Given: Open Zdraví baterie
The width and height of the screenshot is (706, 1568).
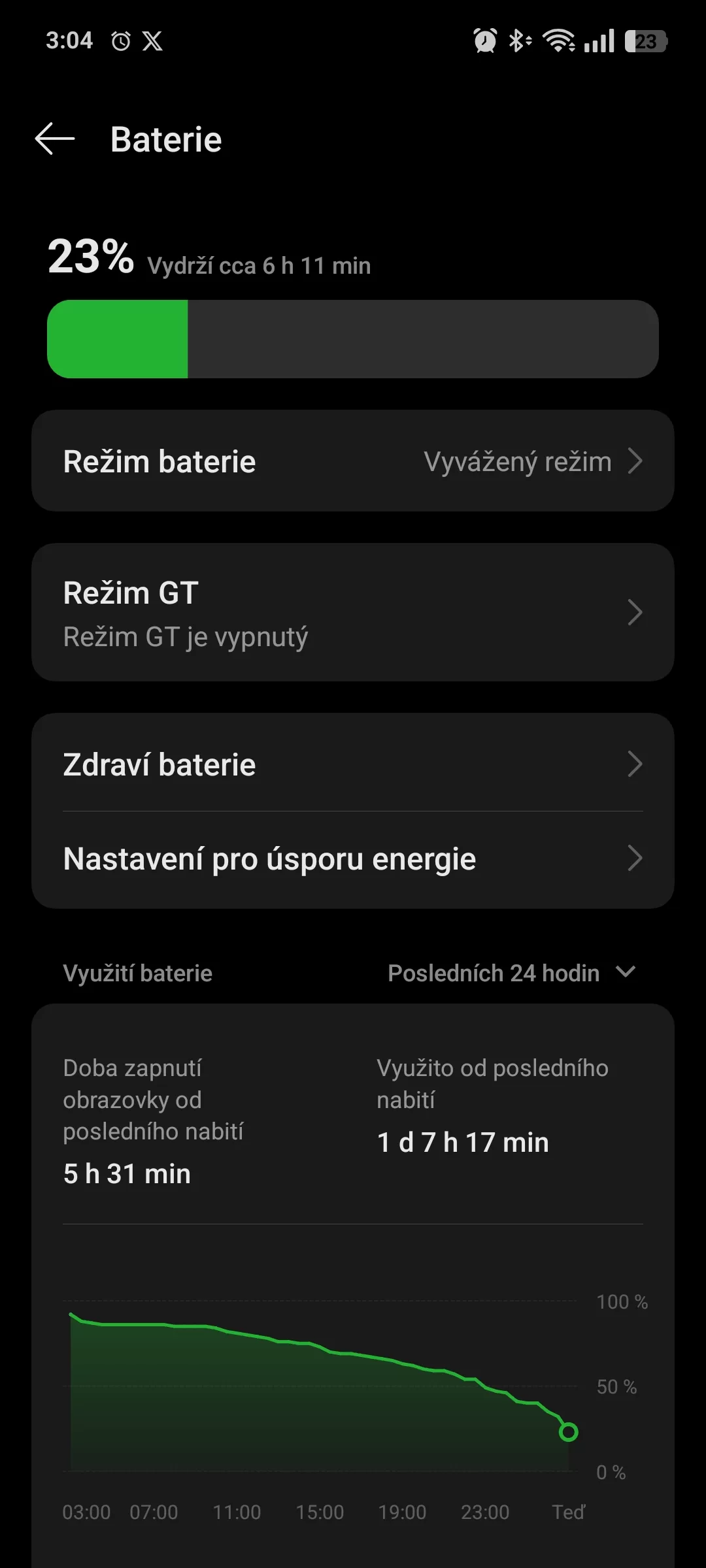Looking at the screenshot, I should tap(353, 764).
